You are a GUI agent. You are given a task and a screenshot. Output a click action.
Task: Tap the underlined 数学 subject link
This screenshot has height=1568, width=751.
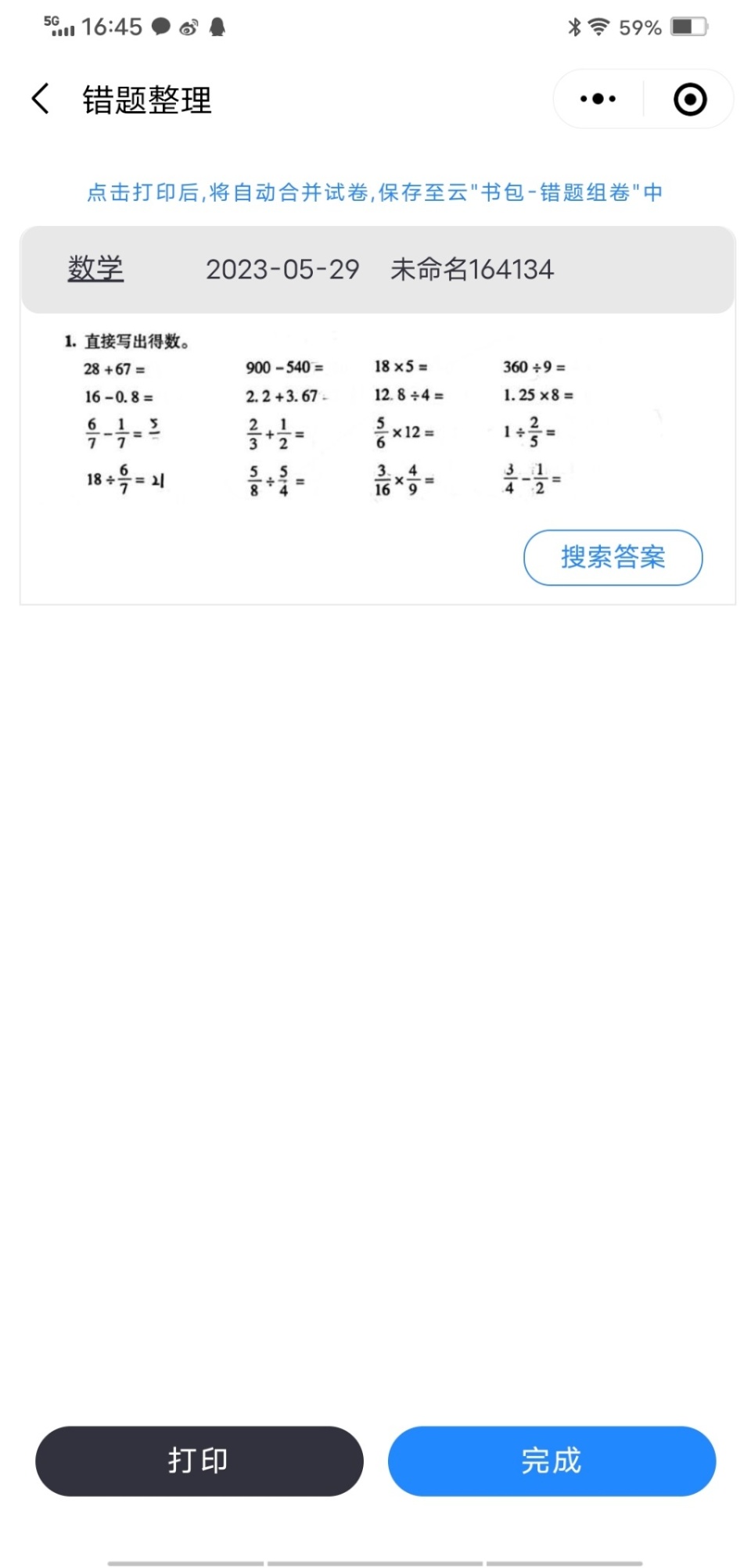(95, 269)
